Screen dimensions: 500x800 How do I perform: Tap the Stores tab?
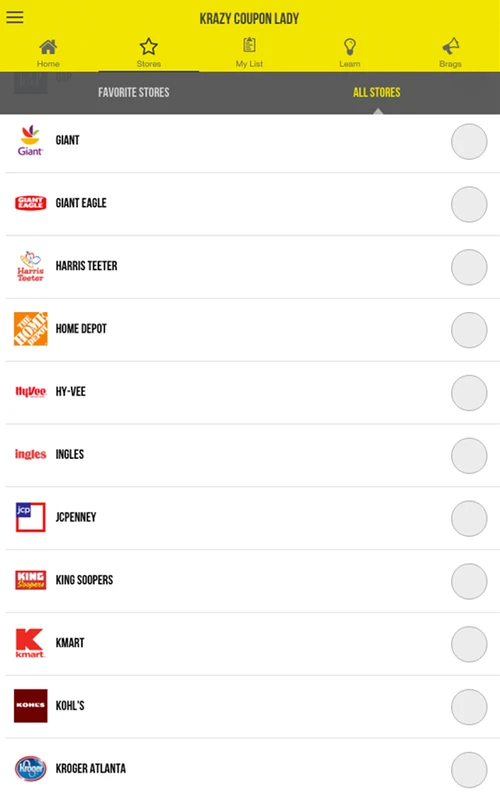tap(148, 53)
